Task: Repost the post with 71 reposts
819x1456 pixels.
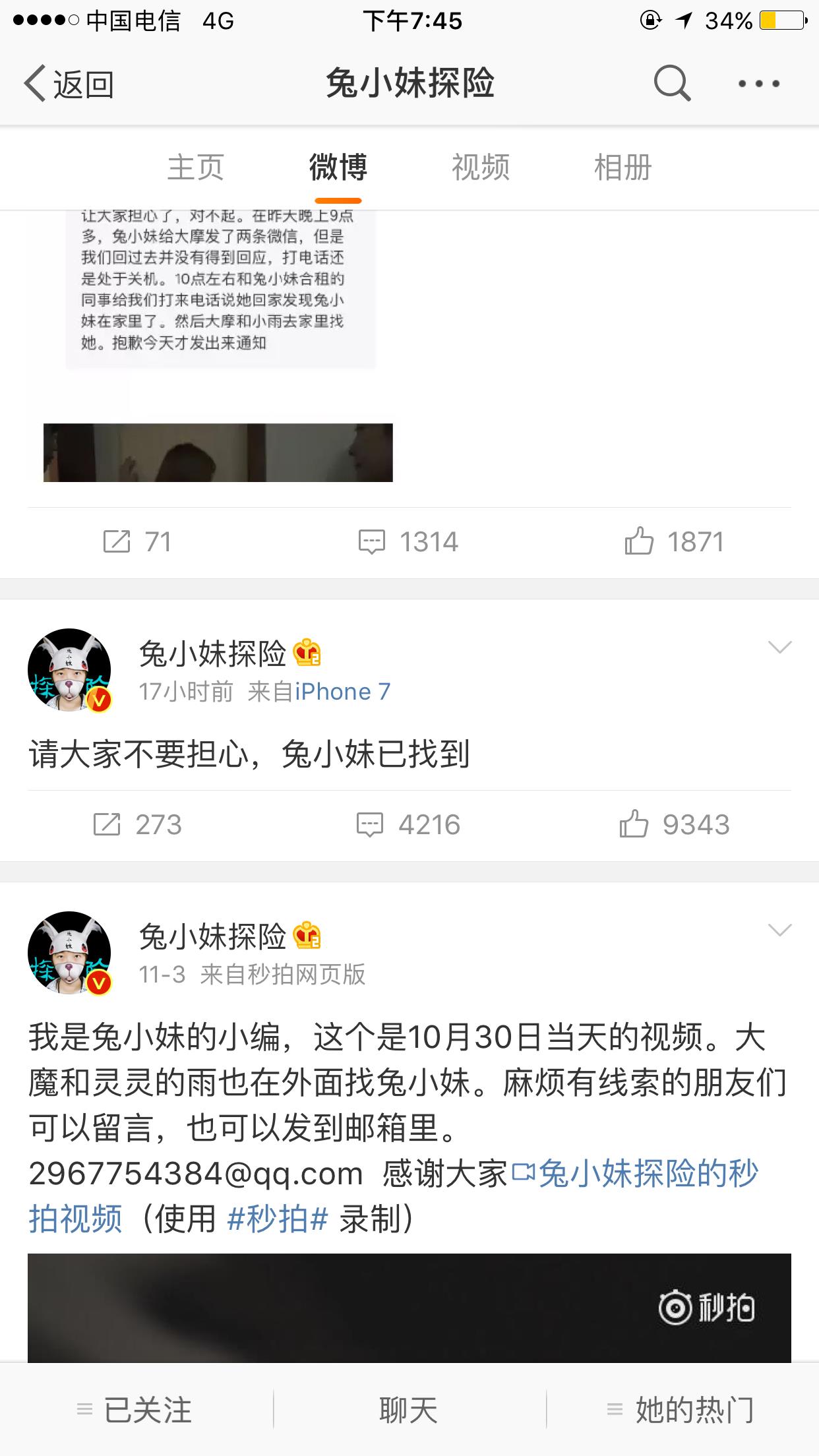Action: point(137,542)
